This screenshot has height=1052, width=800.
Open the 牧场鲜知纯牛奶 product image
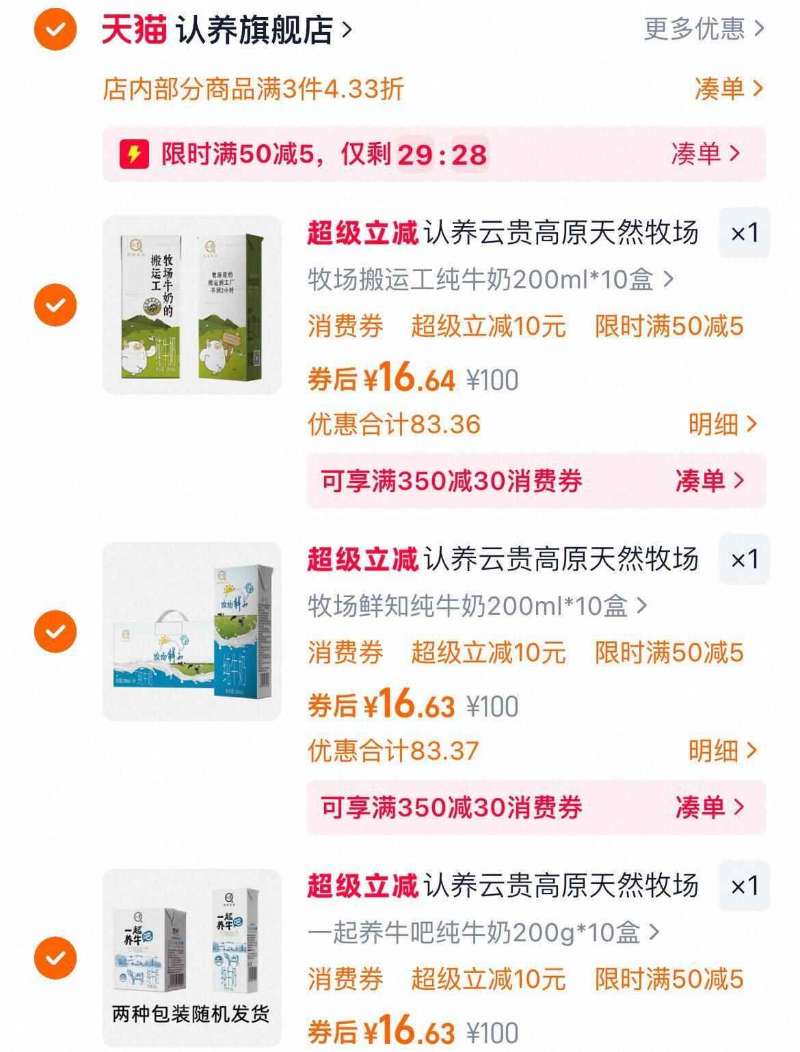192,631
